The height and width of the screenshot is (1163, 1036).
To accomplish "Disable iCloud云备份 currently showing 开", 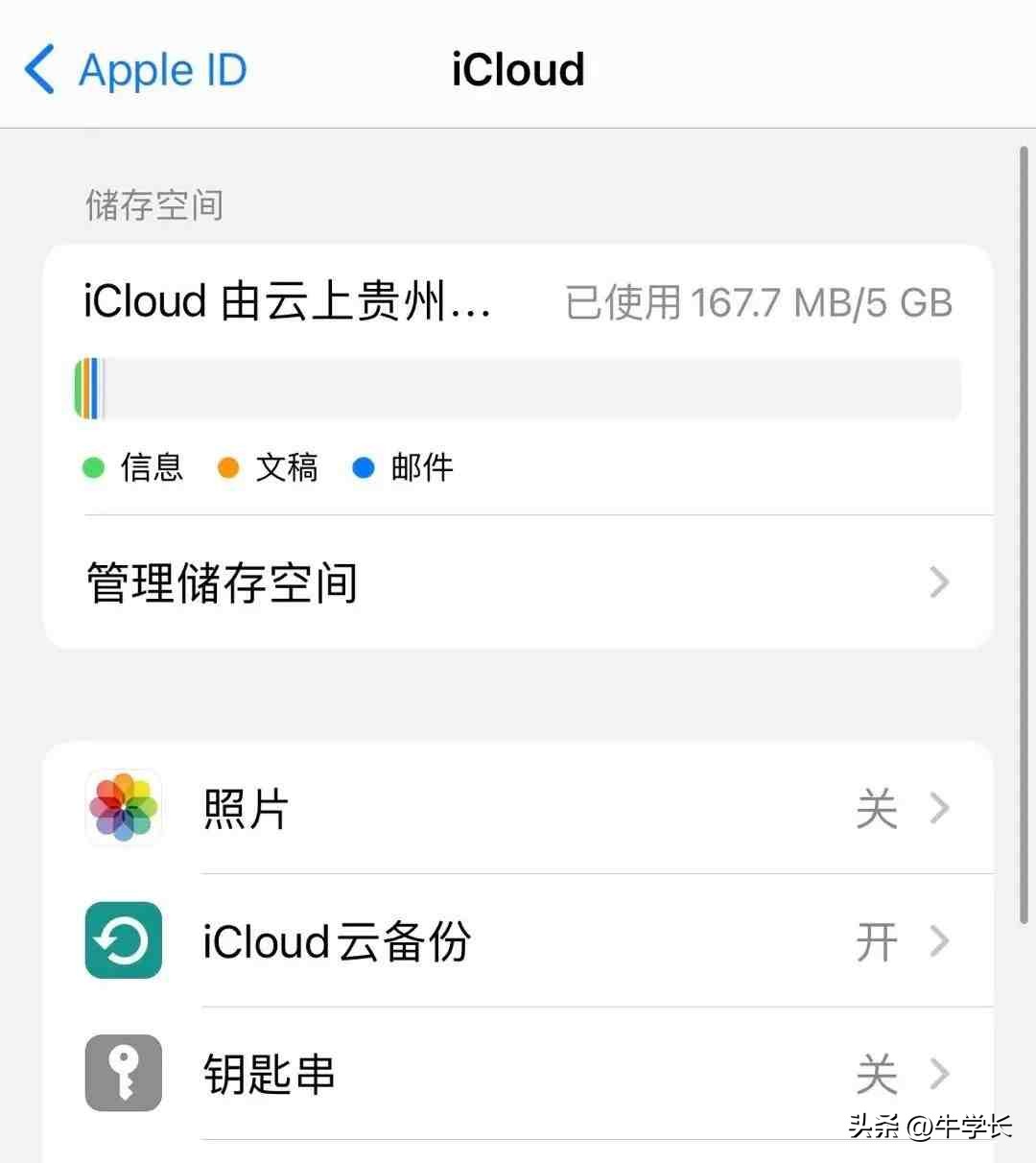I will click(874, 941).
